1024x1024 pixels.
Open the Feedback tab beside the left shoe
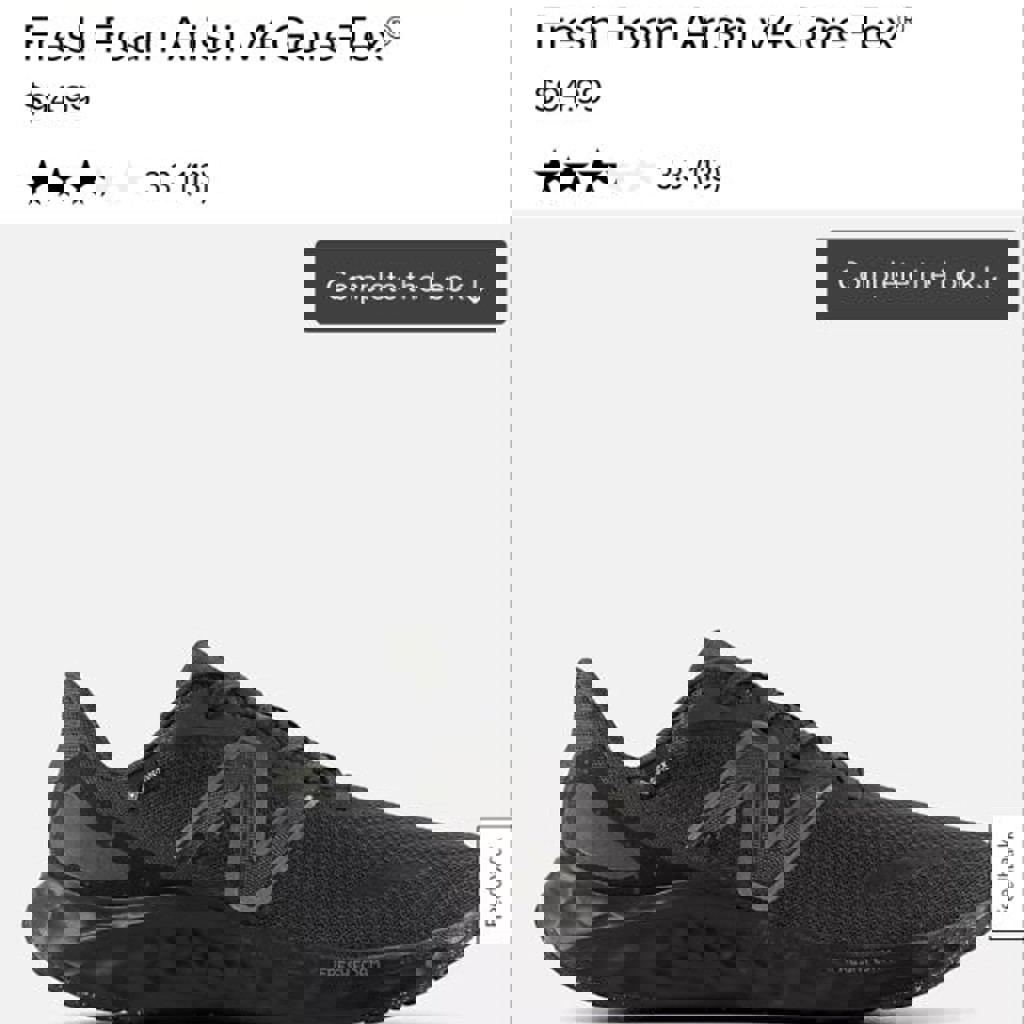(x=496, y=880)
